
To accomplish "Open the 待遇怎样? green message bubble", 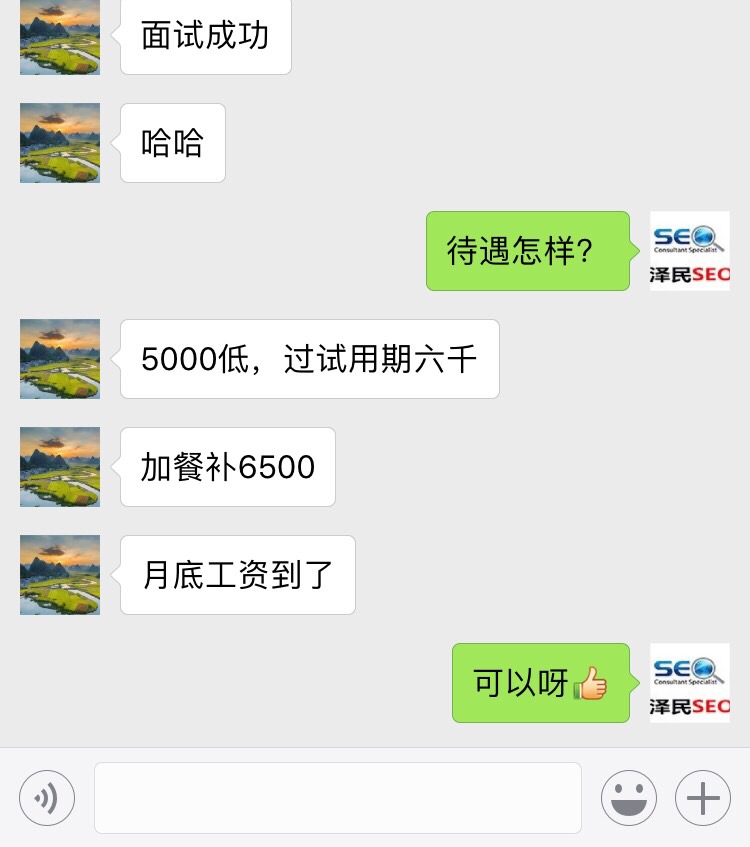I will pyautogui.click(x=527, y=250).
